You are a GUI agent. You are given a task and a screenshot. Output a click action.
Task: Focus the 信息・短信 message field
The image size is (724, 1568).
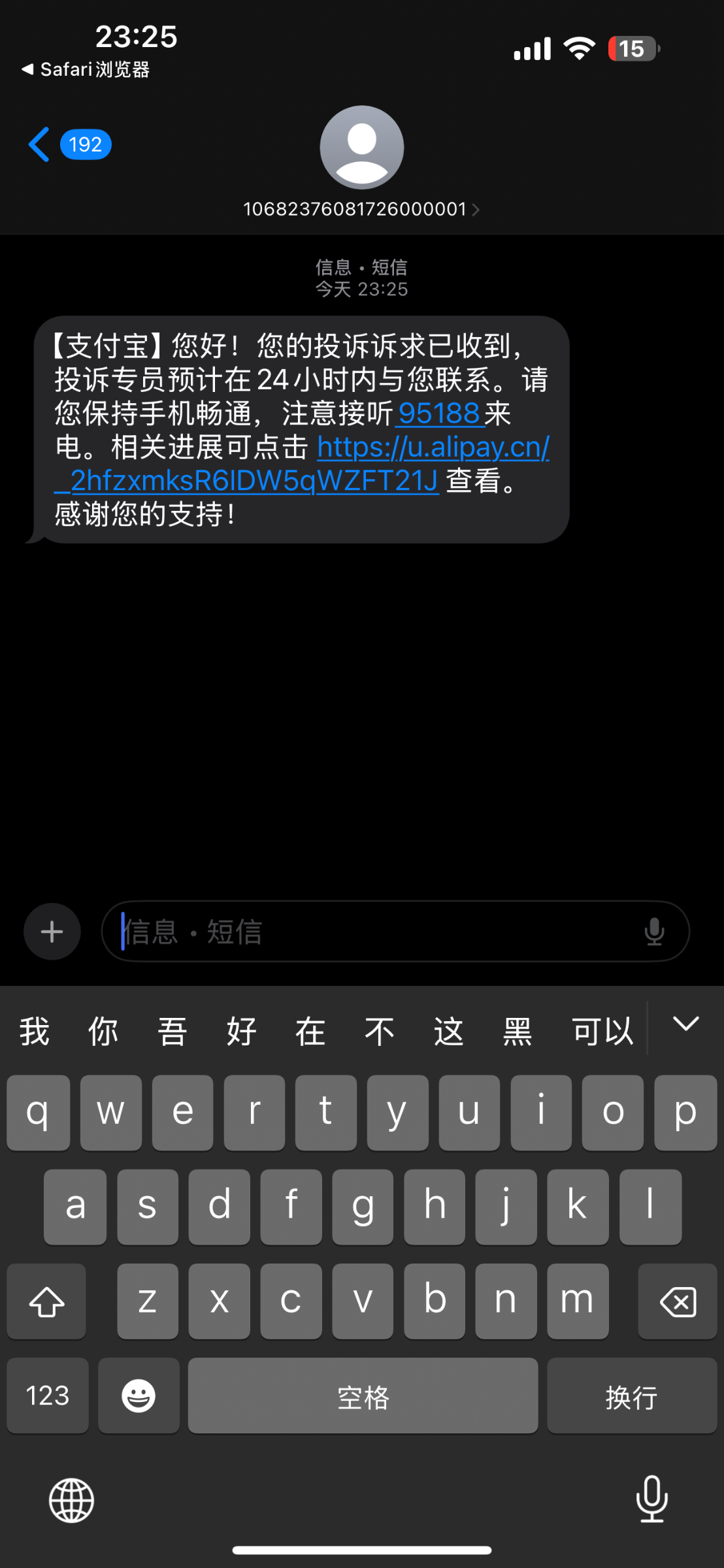372,932
